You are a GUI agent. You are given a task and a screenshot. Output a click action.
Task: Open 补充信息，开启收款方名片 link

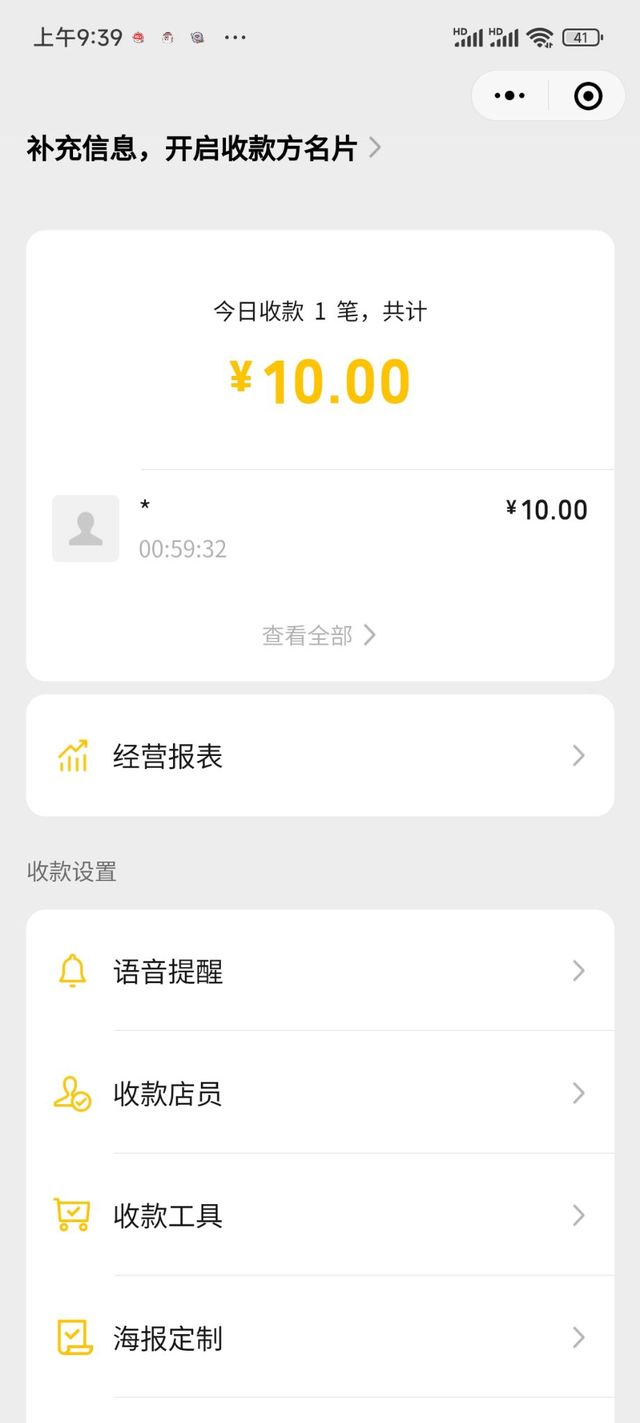(204, 149)
